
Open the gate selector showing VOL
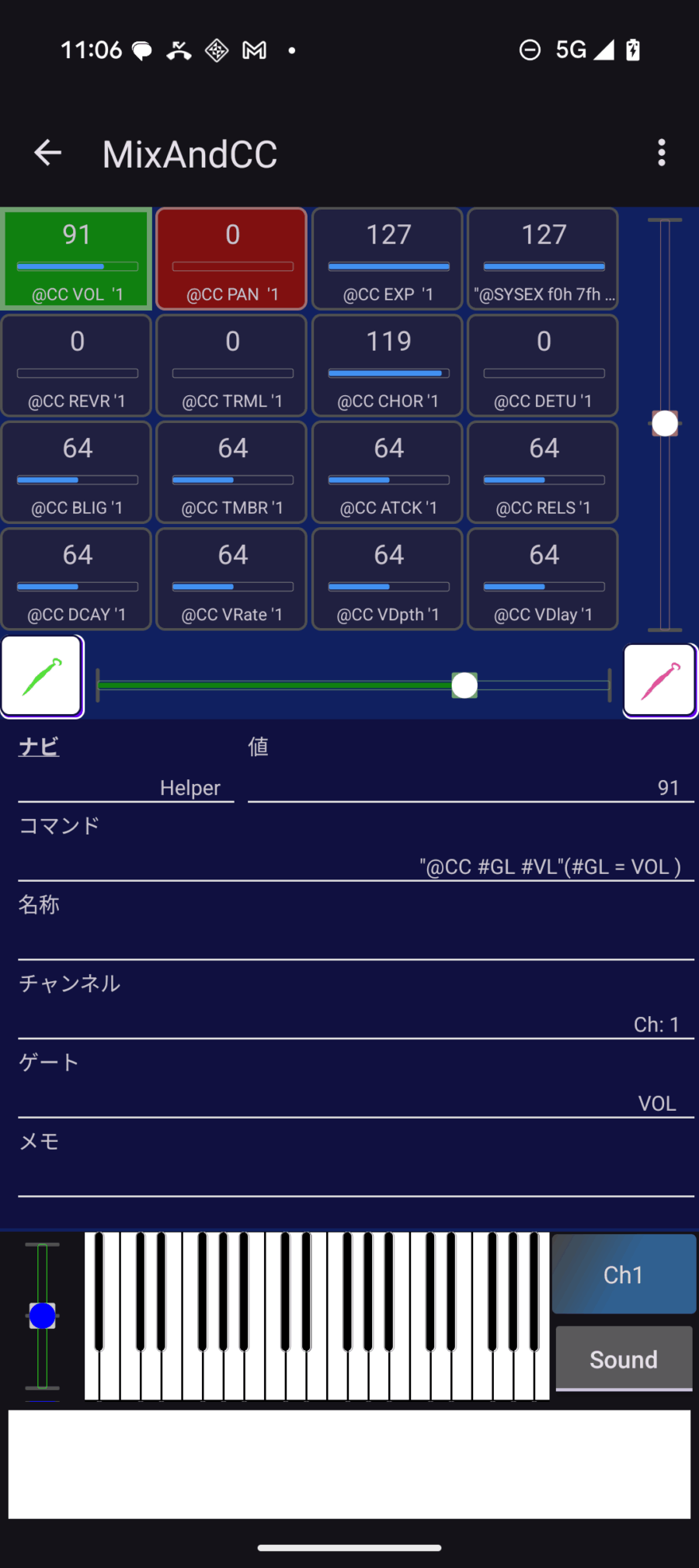(656, 1103)
